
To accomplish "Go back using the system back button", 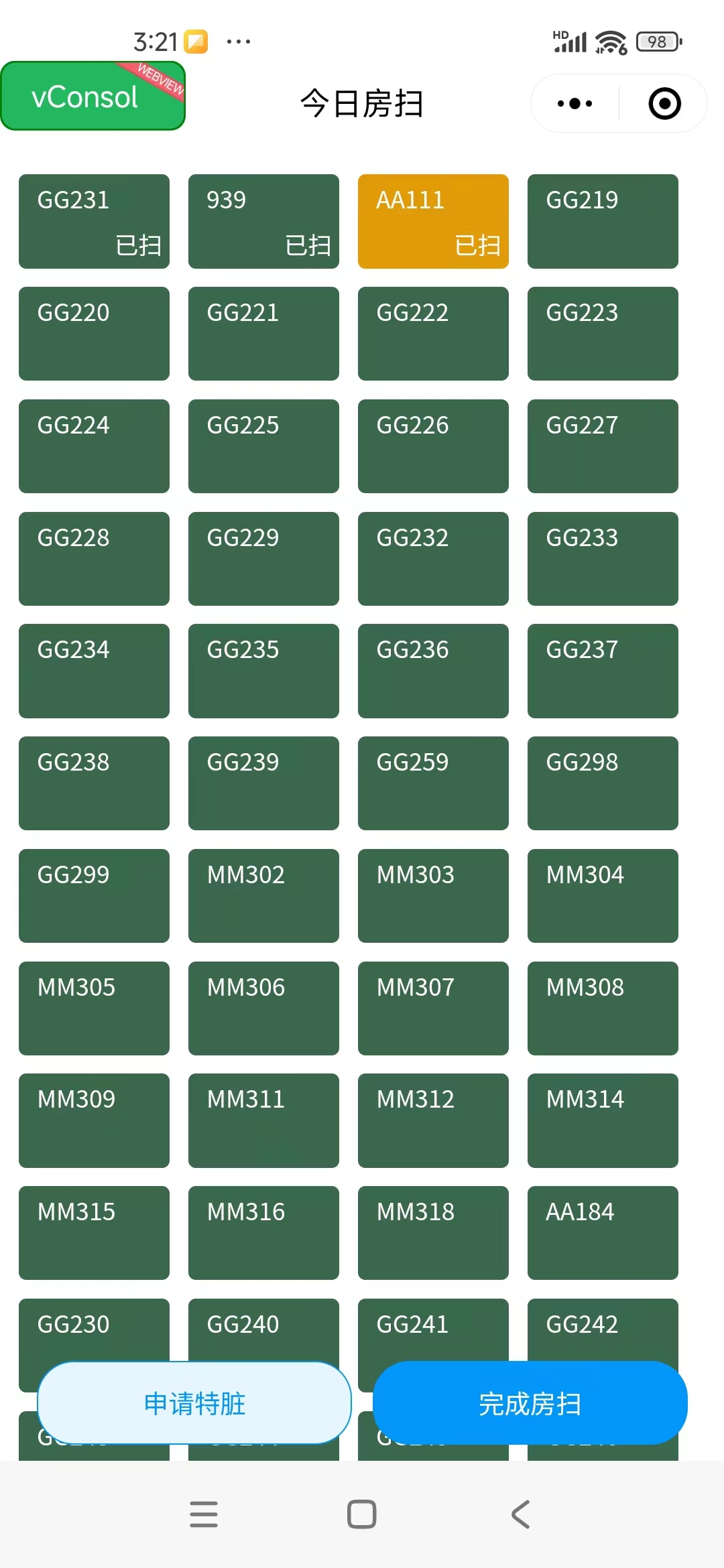I will pyautogui.click(x=520, y=1514).
